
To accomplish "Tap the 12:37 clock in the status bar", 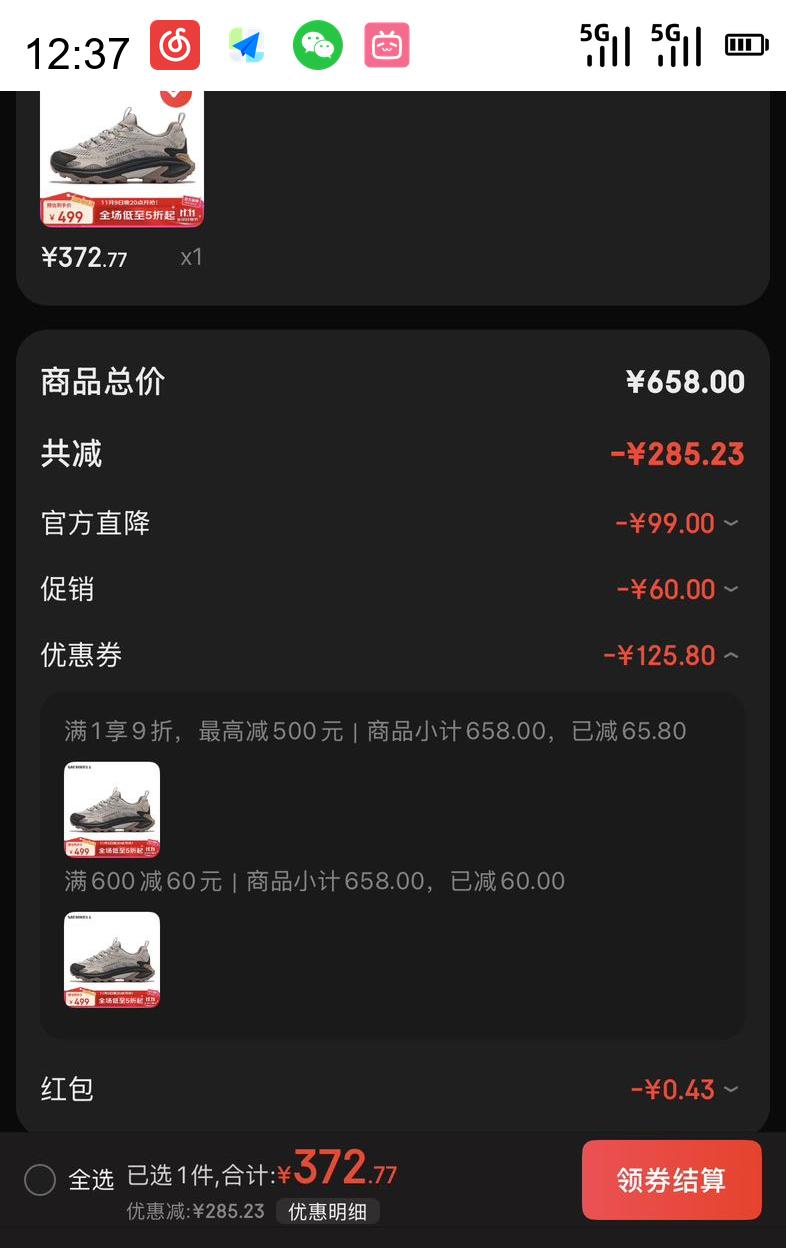I will (x=77, y=46).
